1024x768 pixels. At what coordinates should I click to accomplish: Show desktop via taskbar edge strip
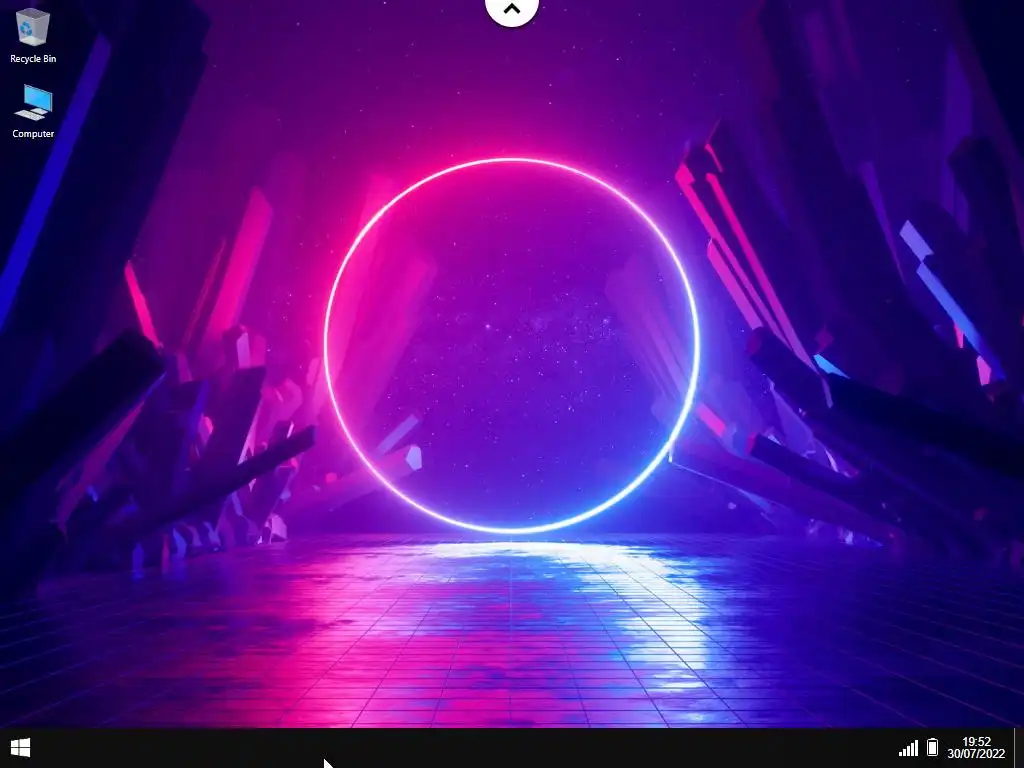pyautogui.click(x=1018, y=748)
